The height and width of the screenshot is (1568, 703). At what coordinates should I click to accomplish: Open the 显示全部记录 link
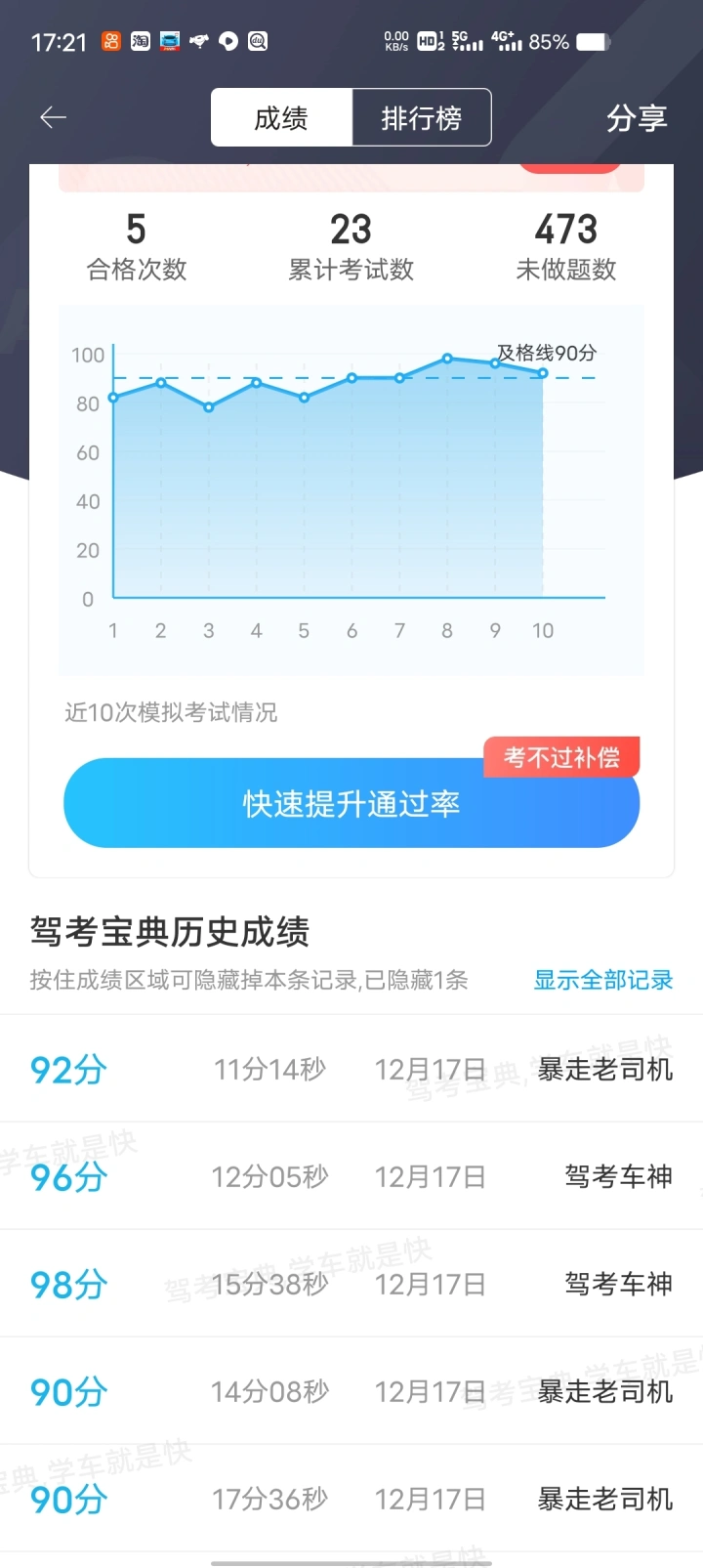[603, 980]
